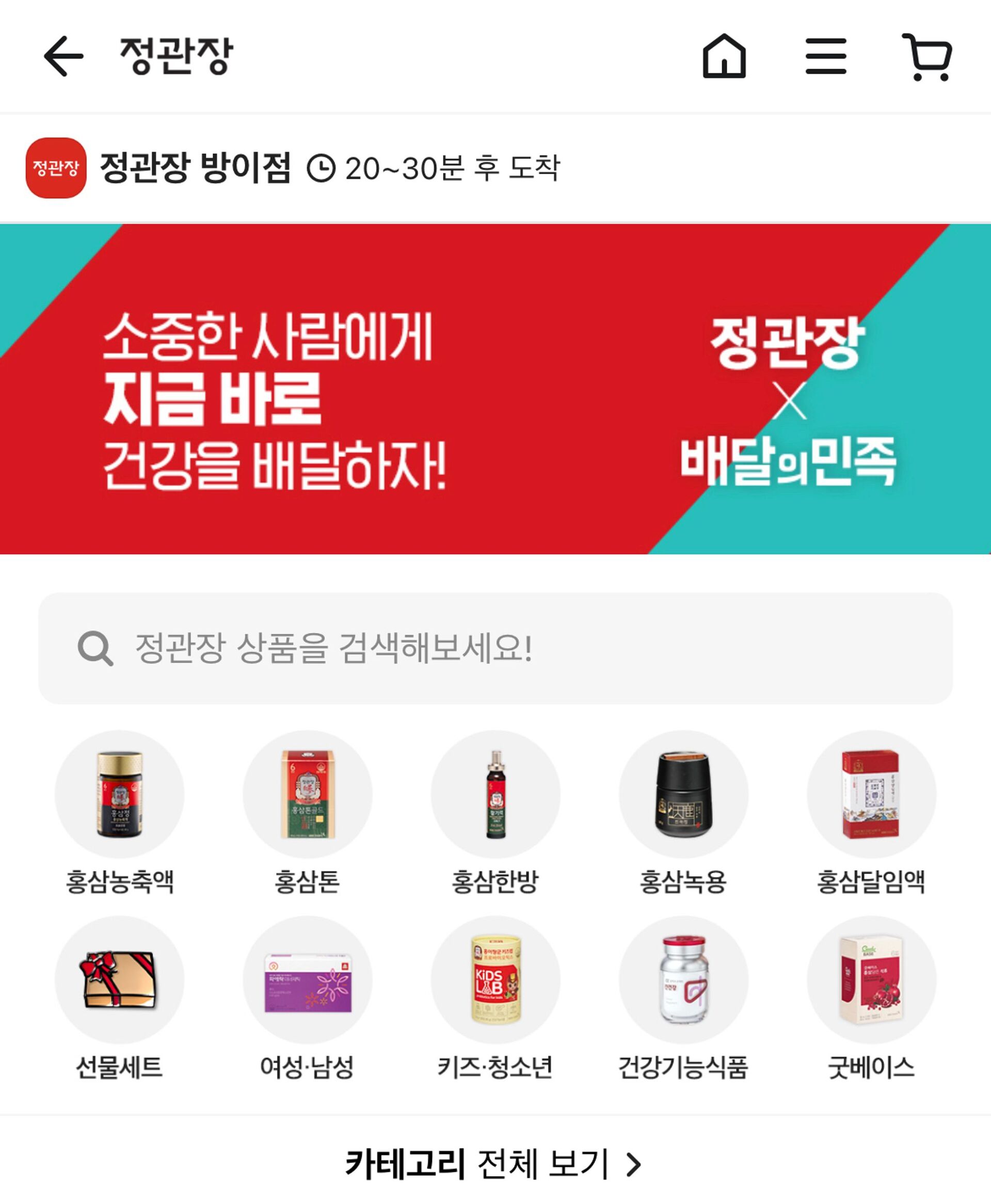Tap the 정관장 product search box
Screen dimensions: 991x1204
[x=495, y=648]
